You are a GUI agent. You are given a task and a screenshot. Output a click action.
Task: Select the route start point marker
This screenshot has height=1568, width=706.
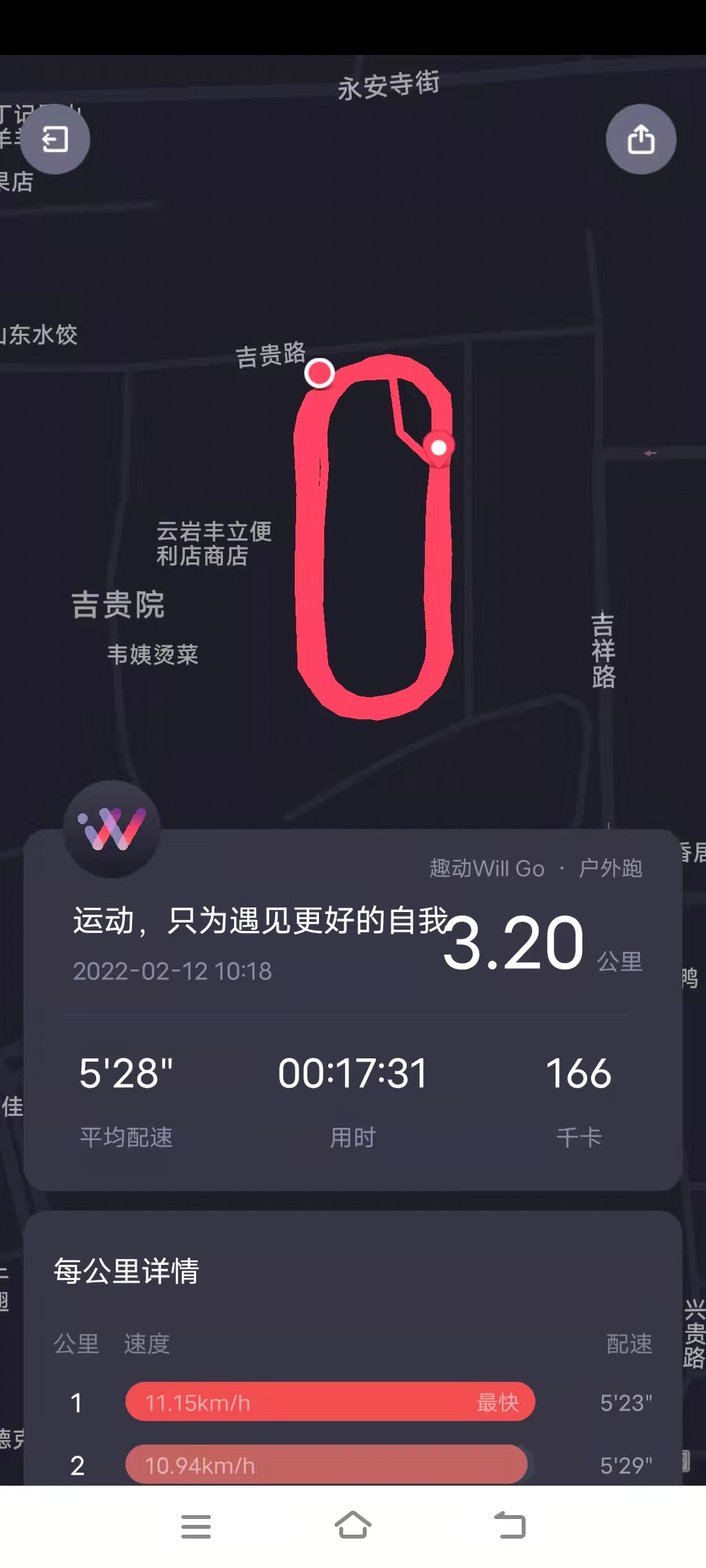tap(320, 374)
